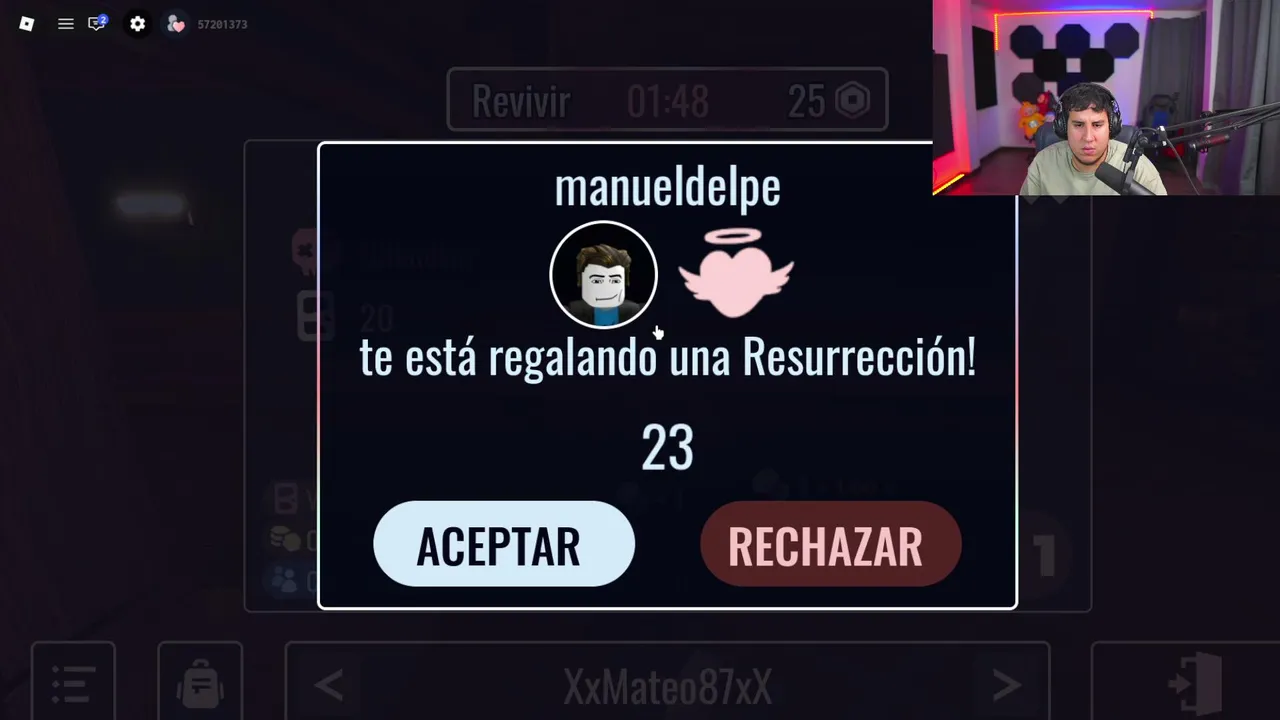The image size is (1280, 720).
Task: Open the list menu button
Action: coord(73,682)
